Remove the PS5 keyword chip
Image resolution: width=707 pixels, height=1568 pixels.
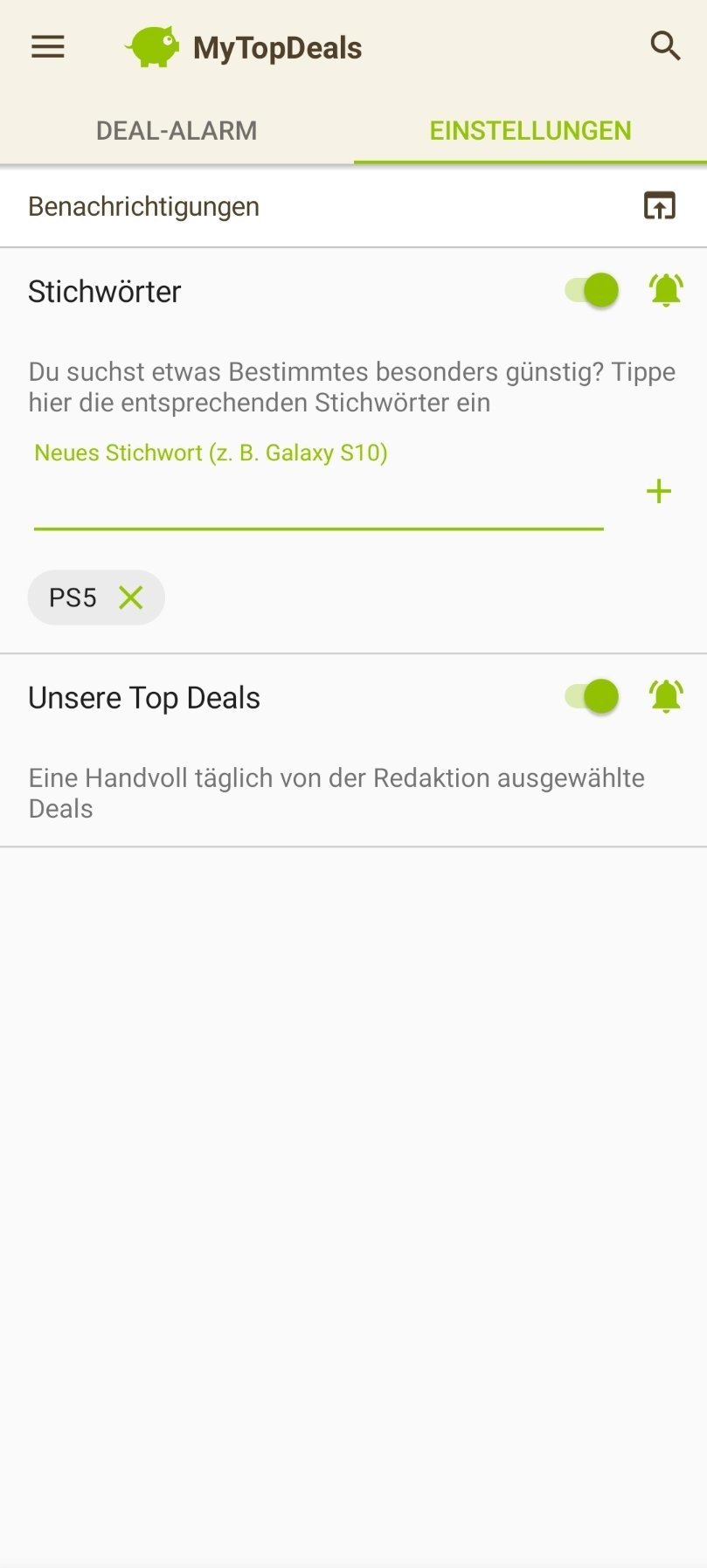pyautogui.click(x=131, y=597)
